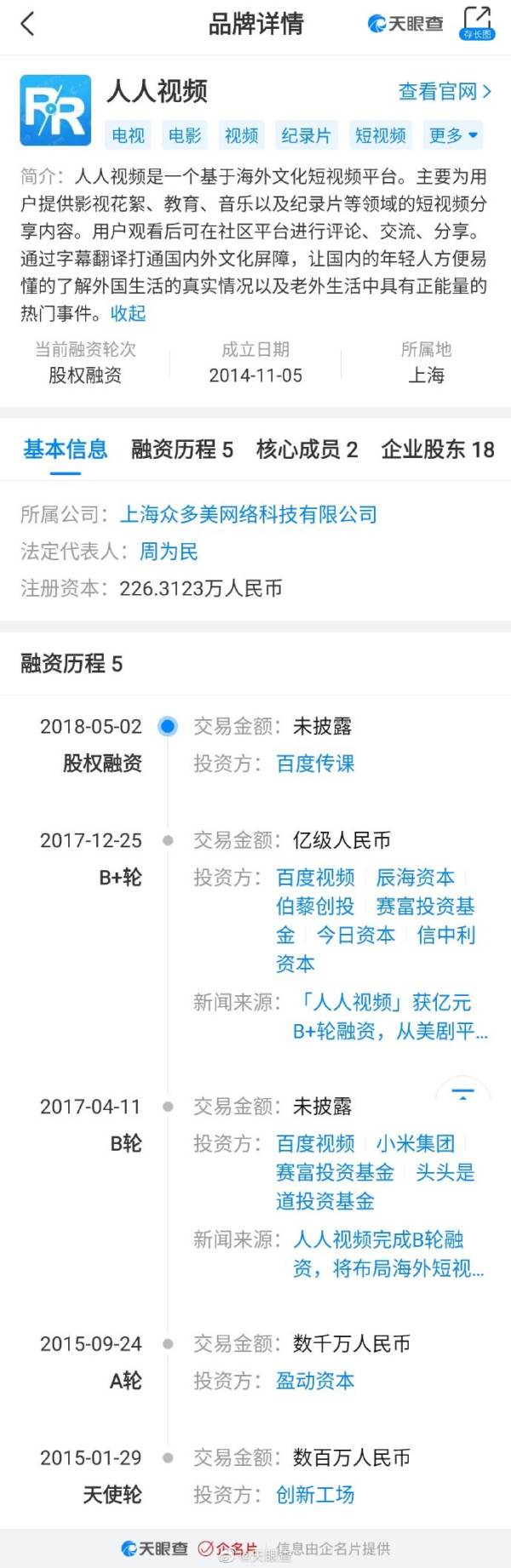Open investor 盈动资本
Image resolution: width=511 pixels, height=1568 pixels.
click(x=315, y=1381)
